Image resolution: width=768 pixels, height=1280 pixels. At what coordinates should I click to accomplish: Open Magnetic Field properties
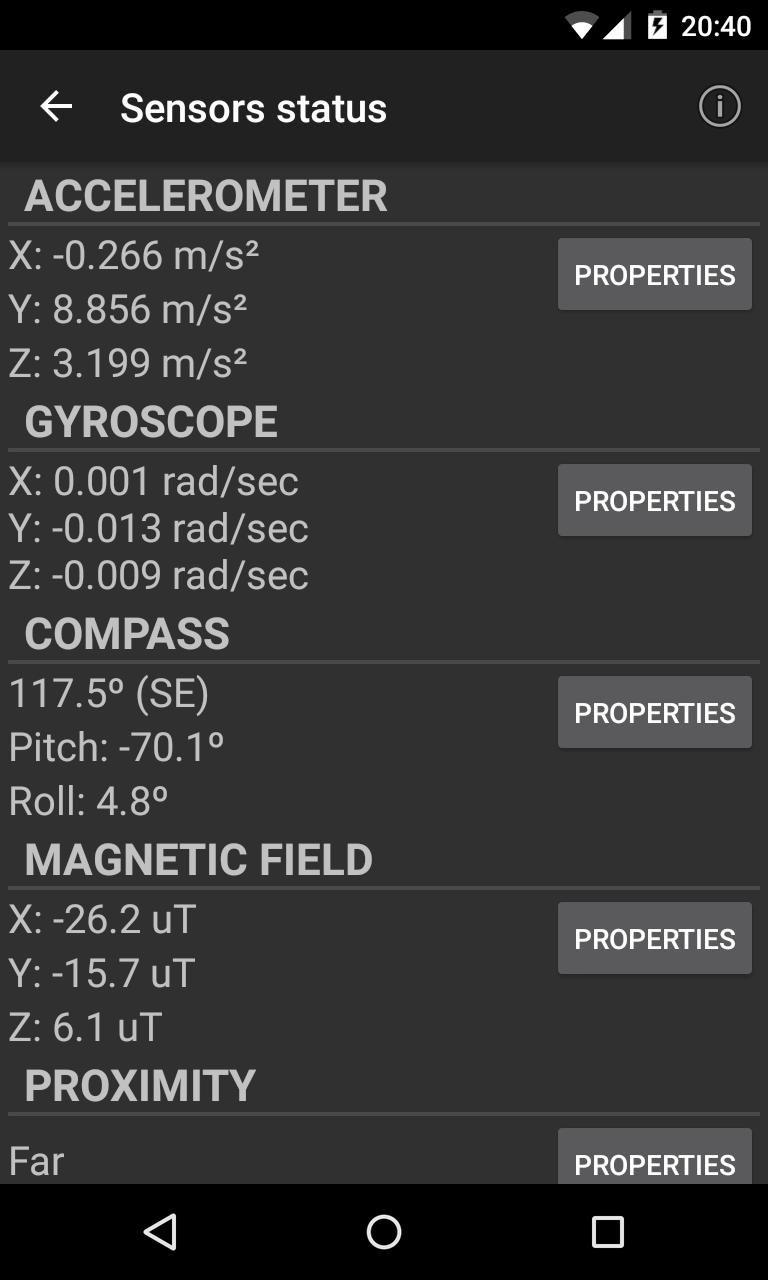pos(654,938)
